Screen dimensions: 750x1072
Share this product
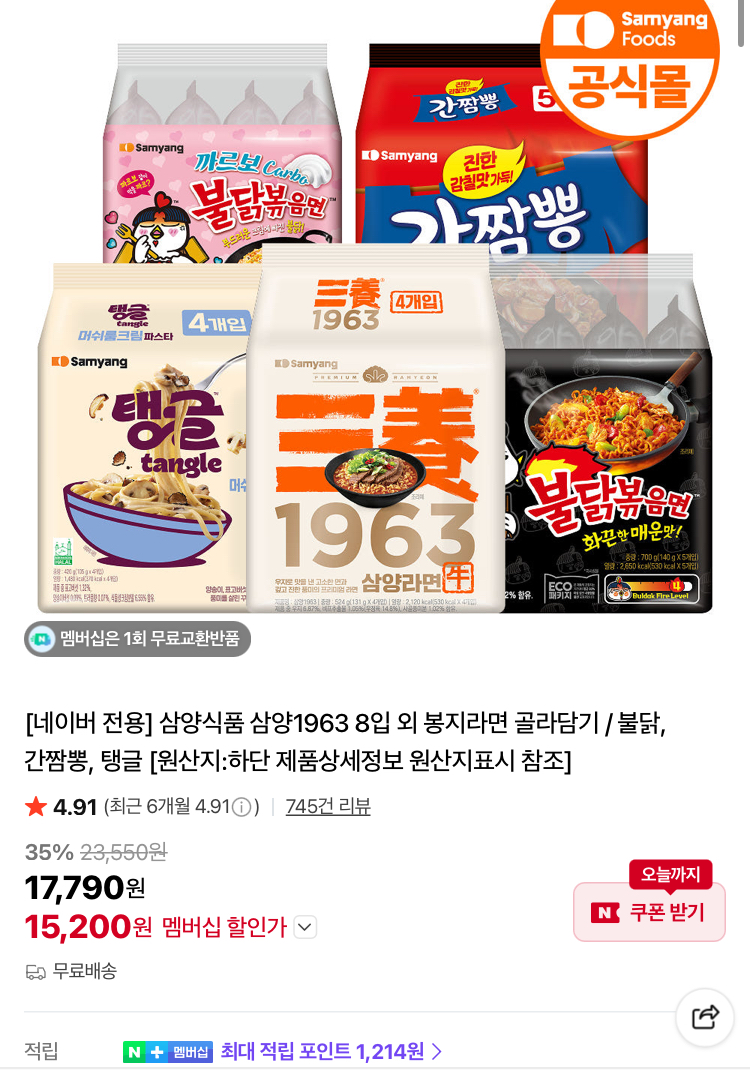coord(705,1018)
